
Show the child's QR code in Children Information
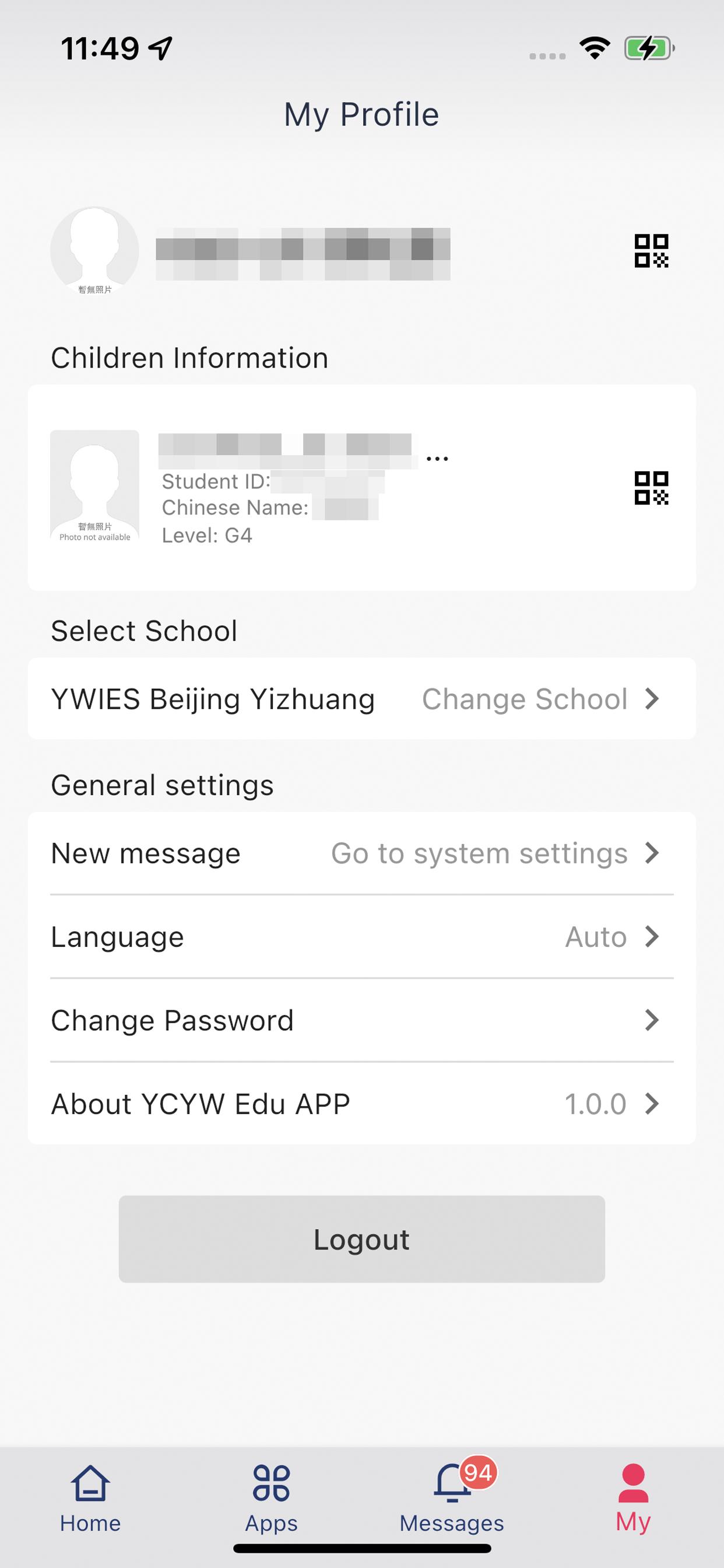[651, 488]
